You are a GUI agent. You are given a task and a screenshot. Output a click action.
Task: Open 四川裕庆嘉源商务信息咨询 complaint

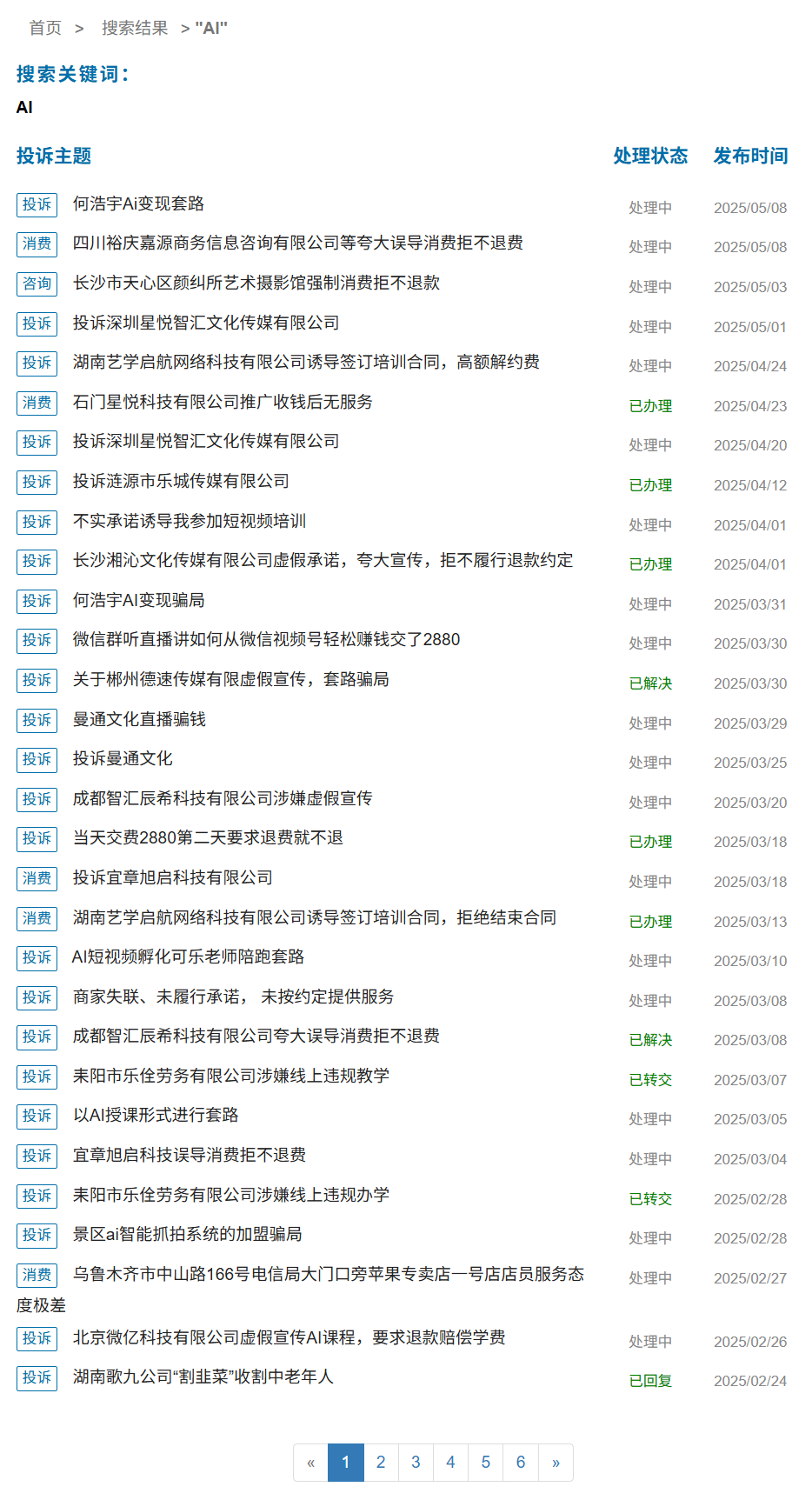pyautogui.click(x=297, y=243)
